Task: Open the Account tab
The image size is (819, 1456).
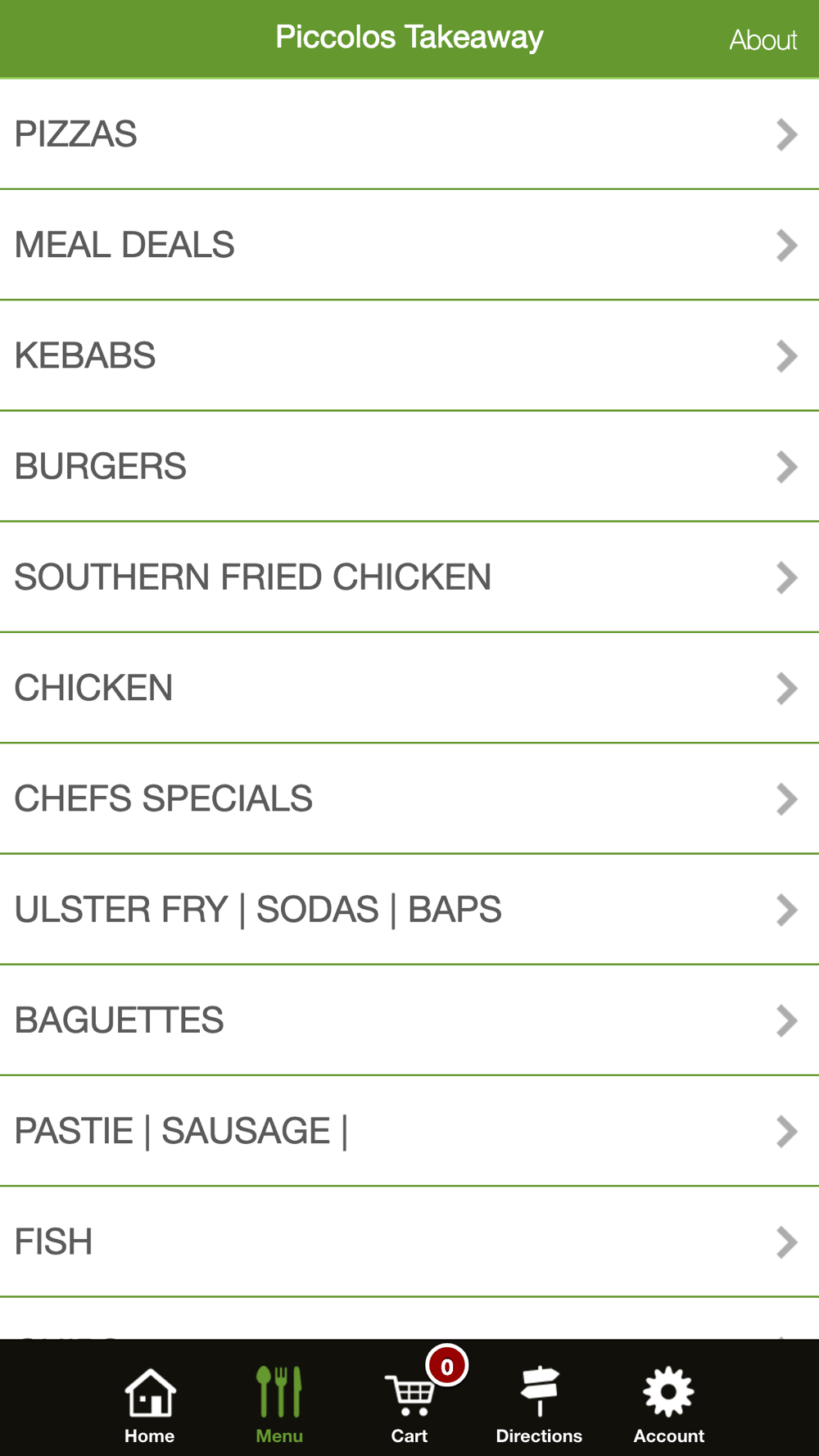Action: (x=668, y=1404)
